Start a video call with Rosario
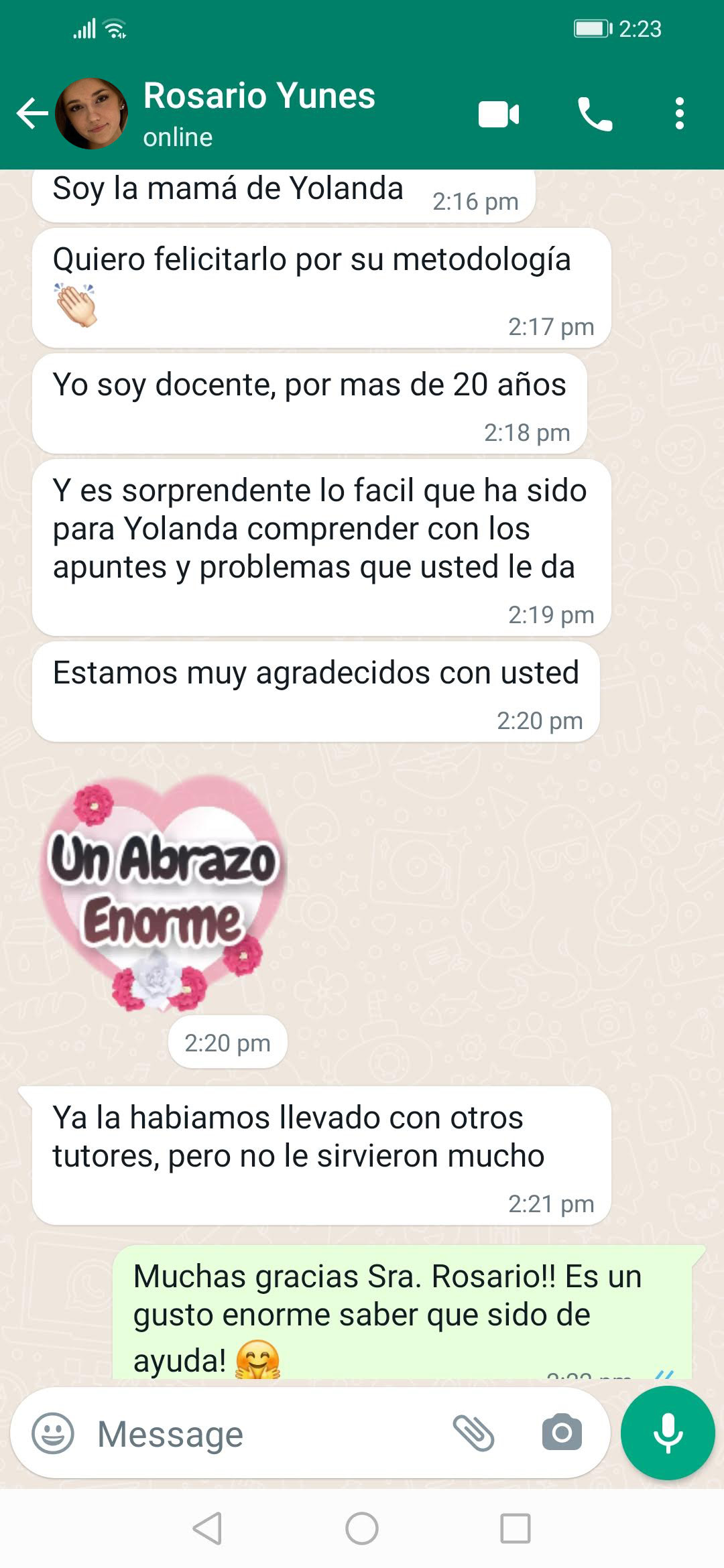724x1568 pixels. coord(499,114)
